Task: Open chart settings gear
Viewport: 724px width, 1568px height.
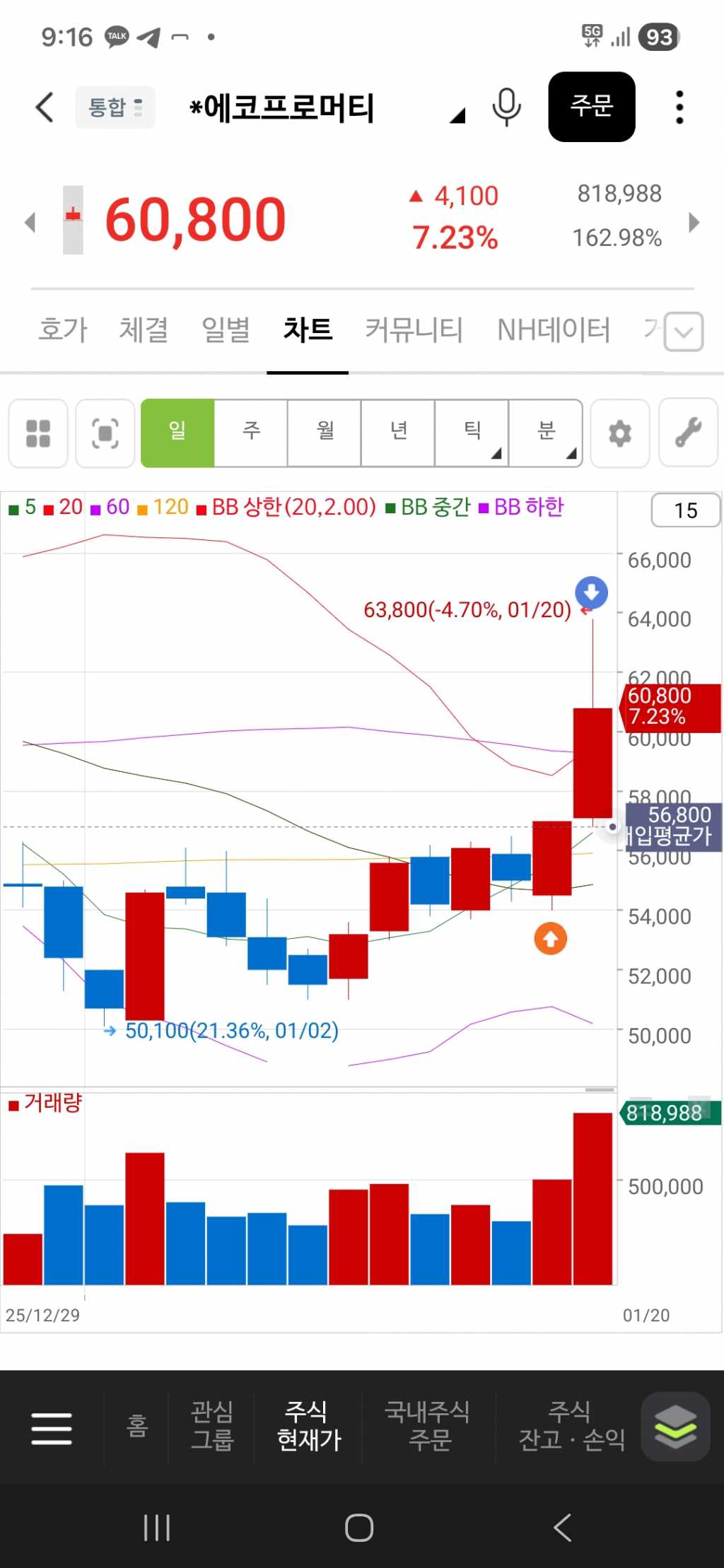Action: pos(620,433)
